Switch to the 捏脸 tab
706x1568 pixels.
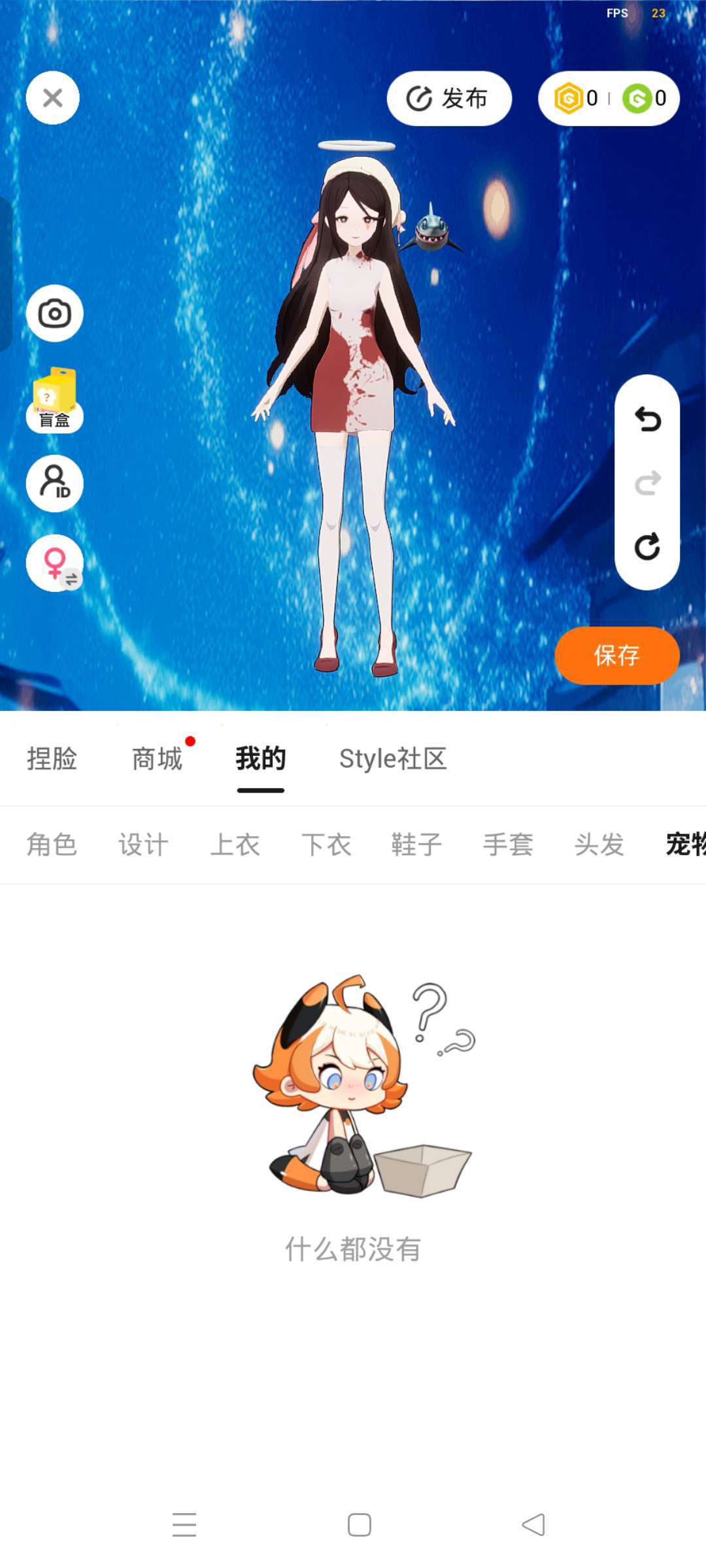click(52, 759)
